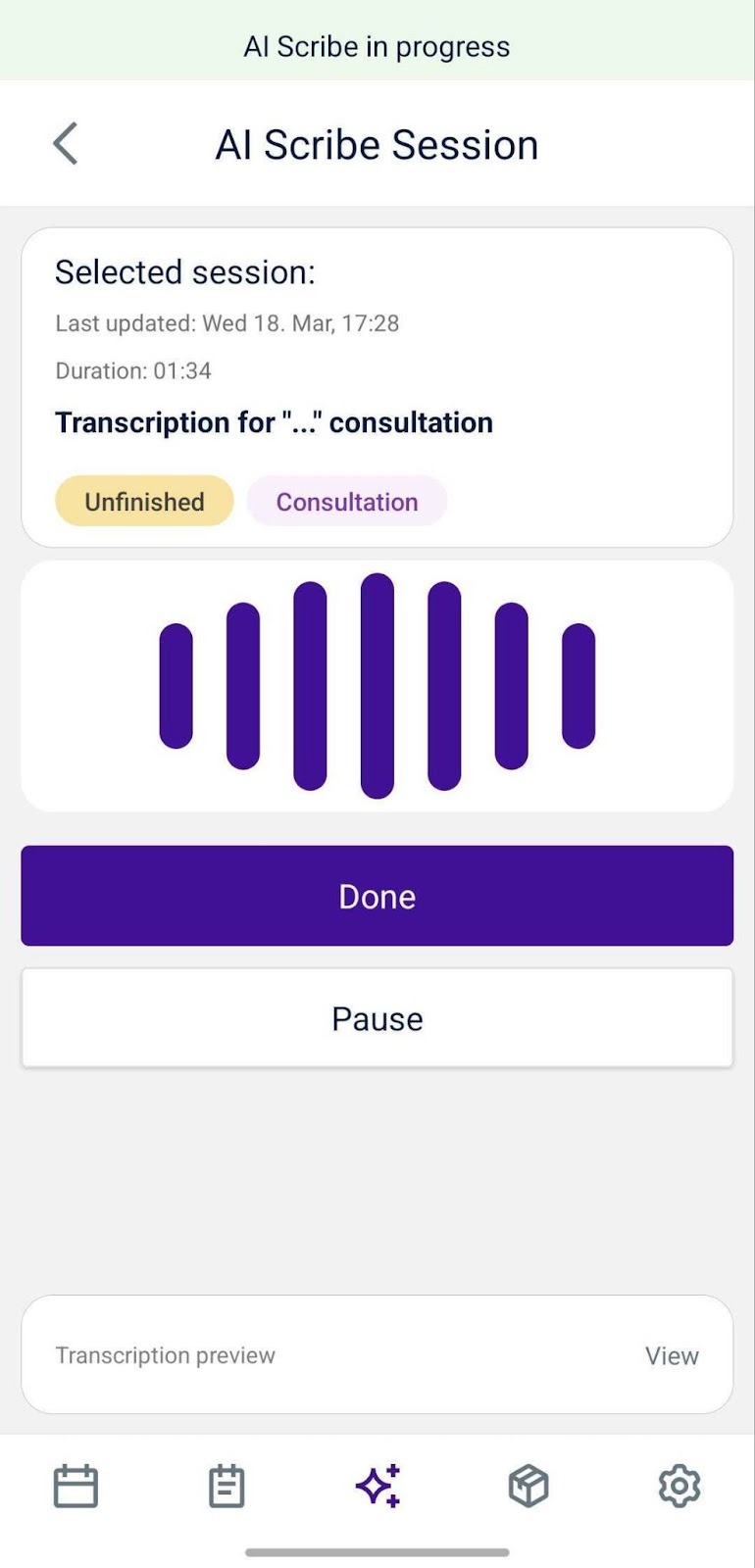Go back using the header arrow
Image resolution: width=755 pixels, height=1568 pixels.
[x=66, y=144]
